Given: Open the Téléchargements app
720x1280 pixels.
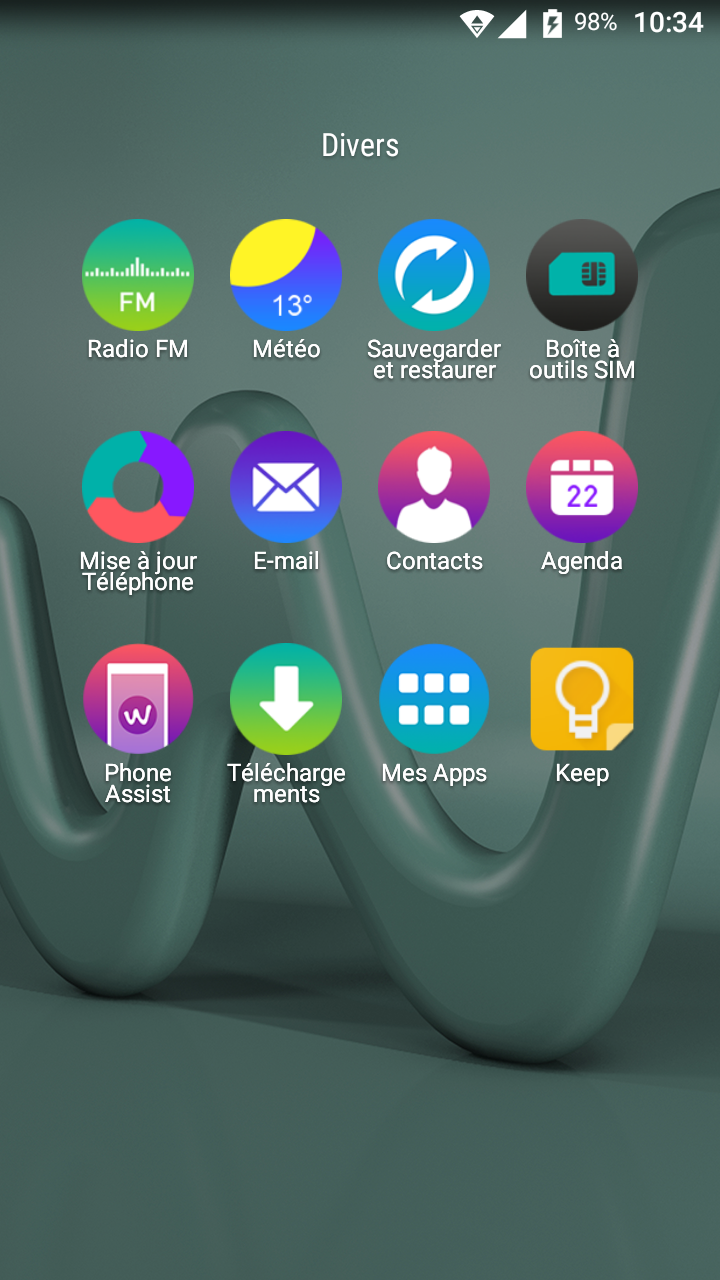Looking at the screenshot, I should pos(286,699).
